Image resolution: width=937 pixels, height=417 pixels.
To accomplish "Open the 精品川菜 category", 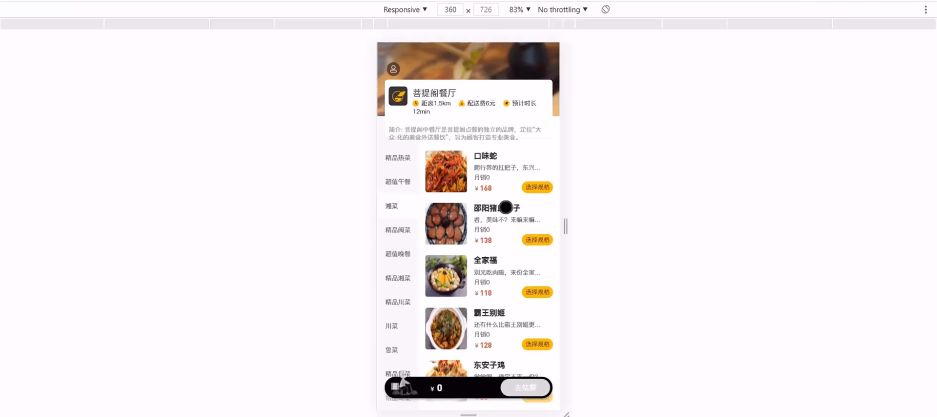I will click(397, 302).
